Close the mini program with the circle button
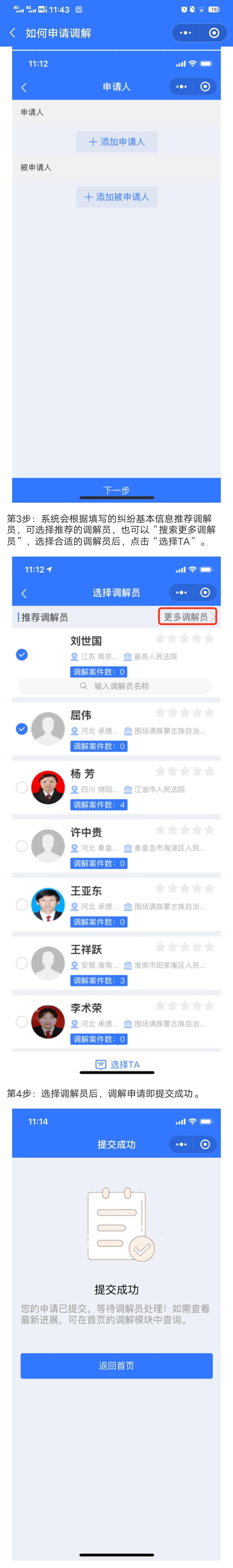Screen dimensions: 233x1568 (214, 33)
